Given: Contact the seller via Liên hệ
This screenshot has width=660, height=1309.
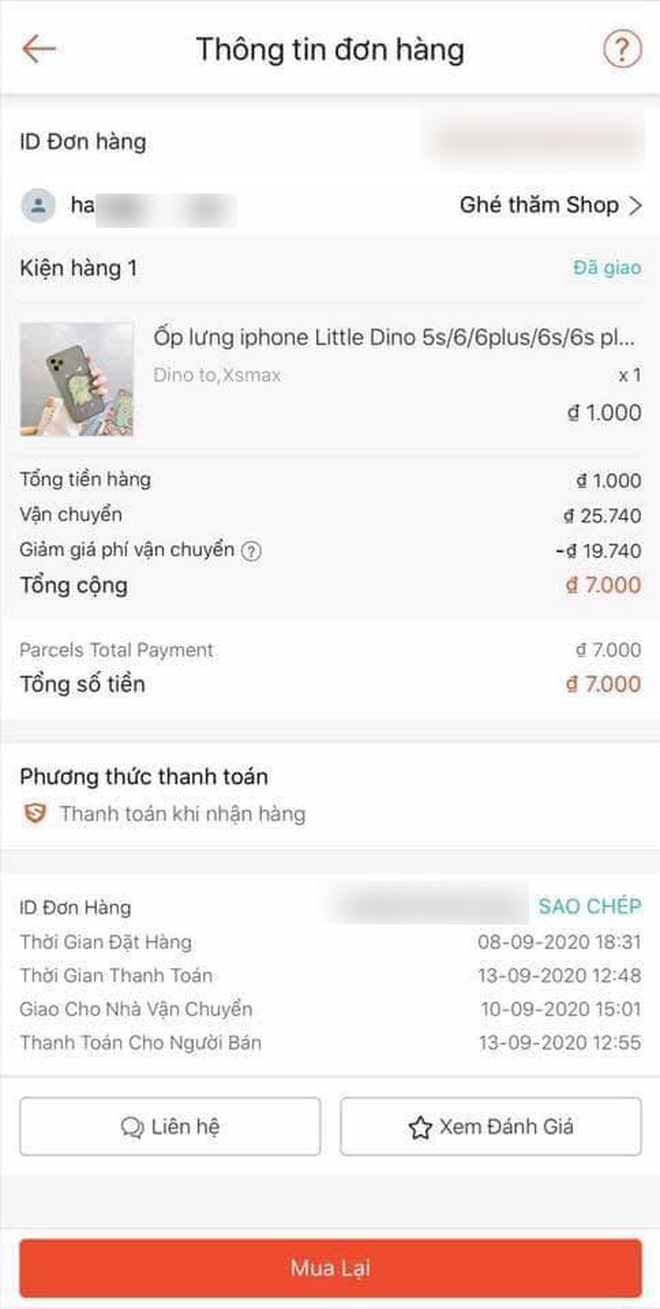Looking at the screenshot, I should (x=170, y=1127).
